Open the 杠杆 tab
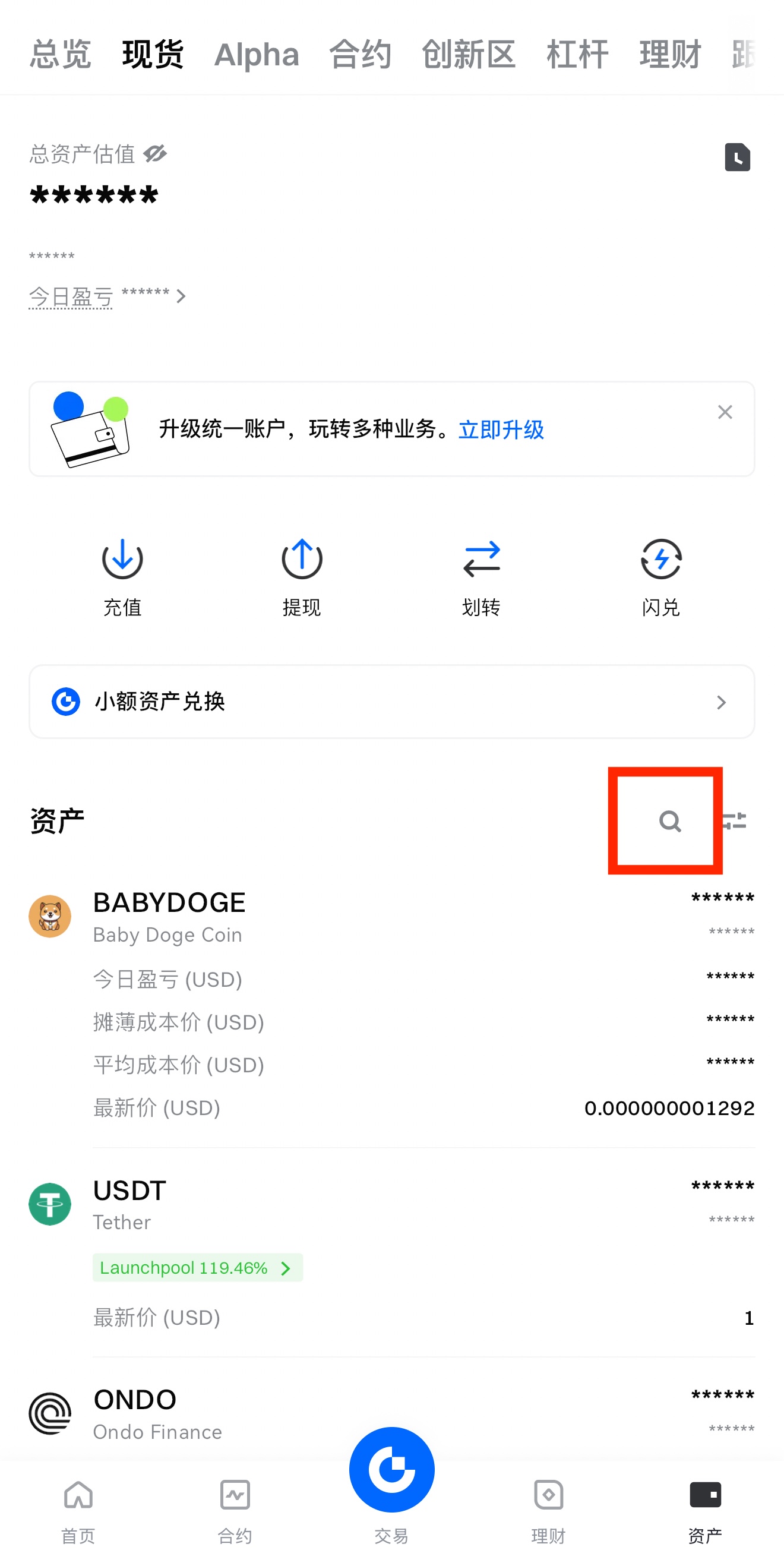 coord(577,55)
